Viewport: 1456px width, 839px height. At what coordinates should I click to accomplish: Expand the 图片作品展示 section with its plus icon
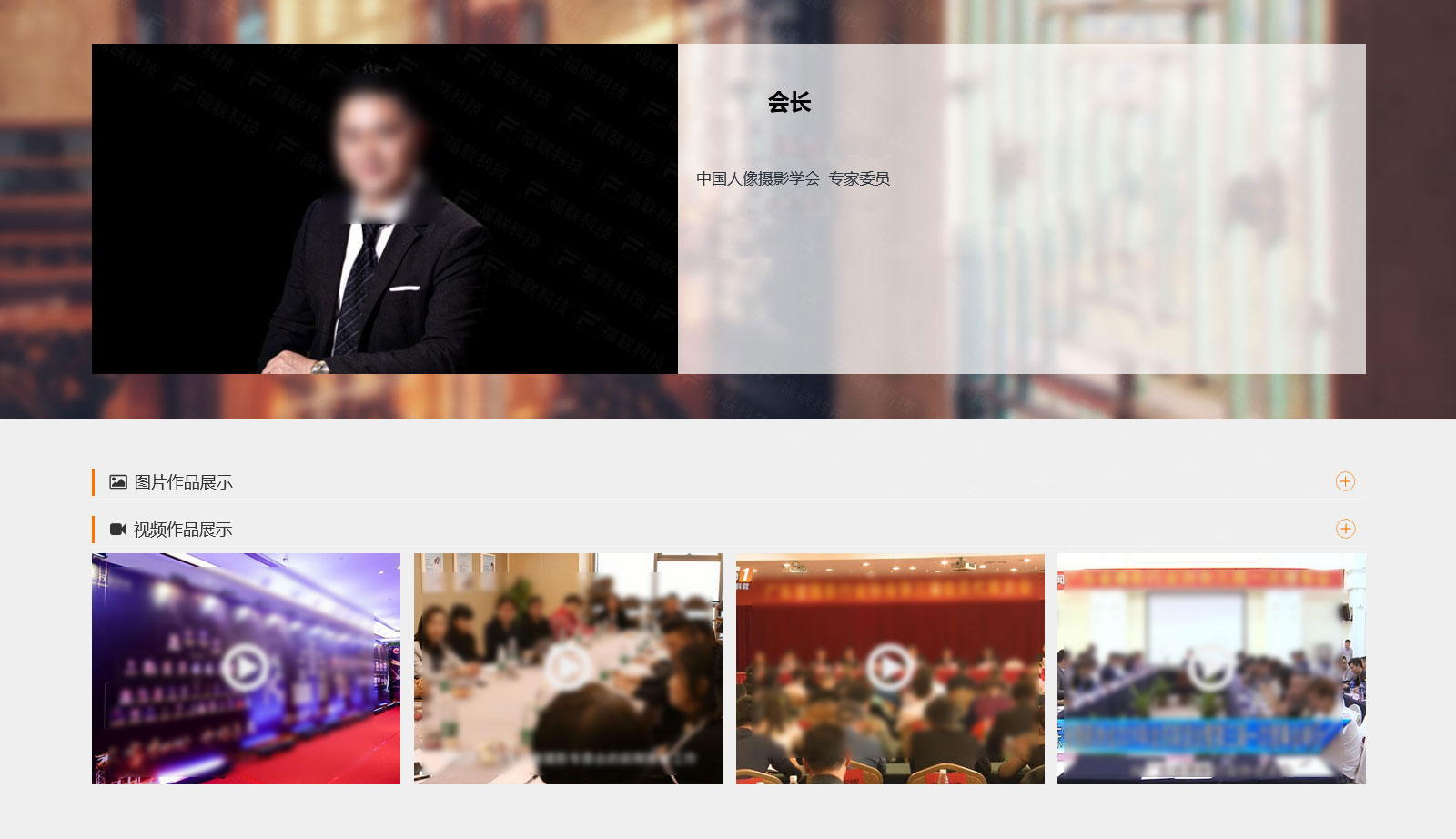point(1345,481)
